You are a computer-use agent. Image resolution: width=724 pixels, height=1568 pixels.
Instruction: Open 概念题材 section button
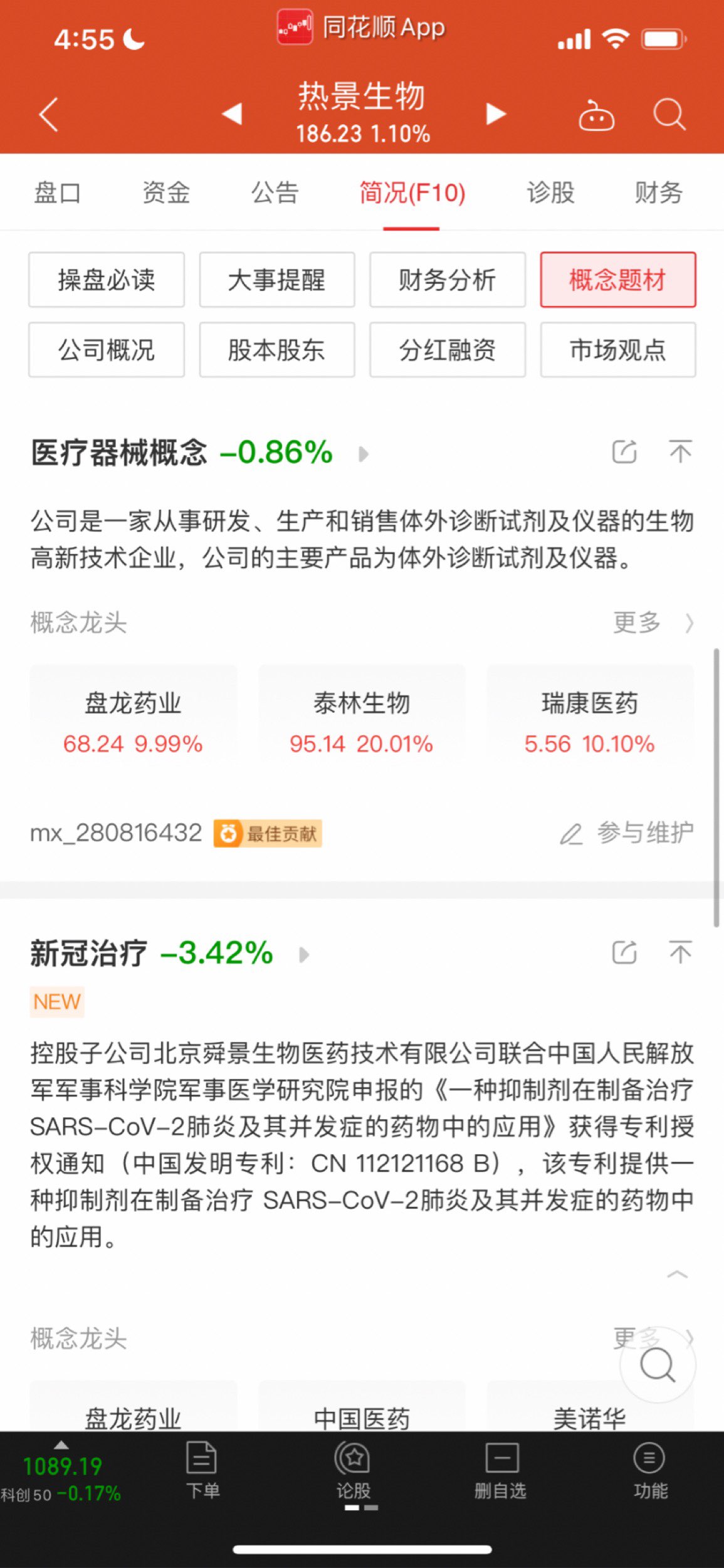pyautogui.click(x=617, y=280)
